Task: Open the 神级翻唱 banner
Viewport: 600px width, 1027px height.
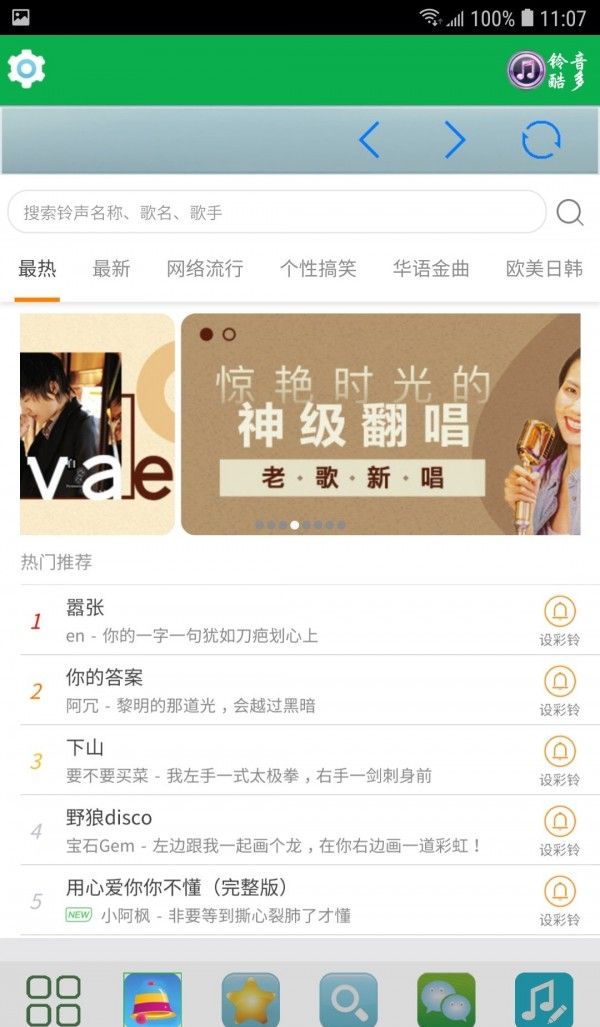Action: (380, 424)
